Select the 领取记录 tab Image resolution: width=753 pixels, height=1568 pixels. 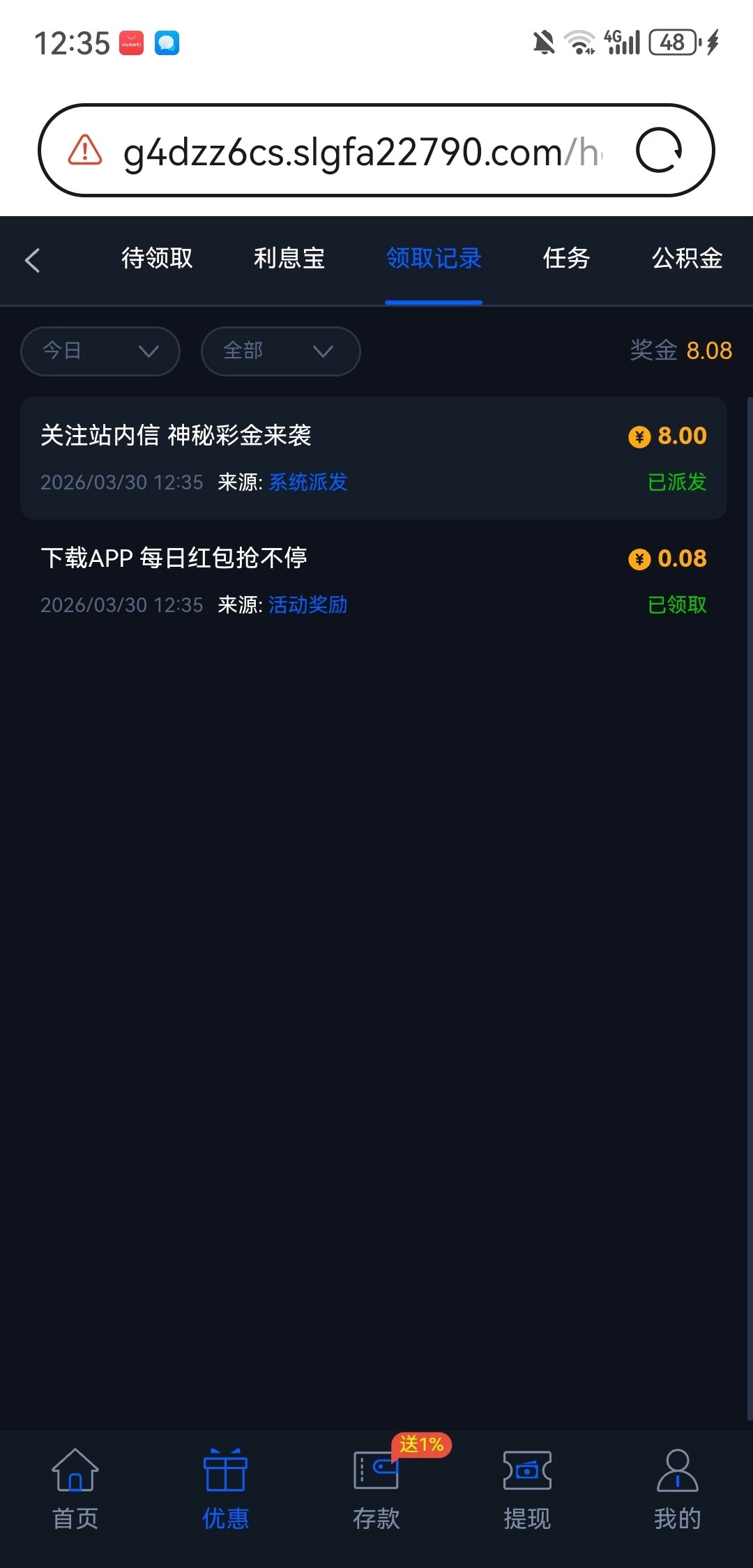[434, 259]
